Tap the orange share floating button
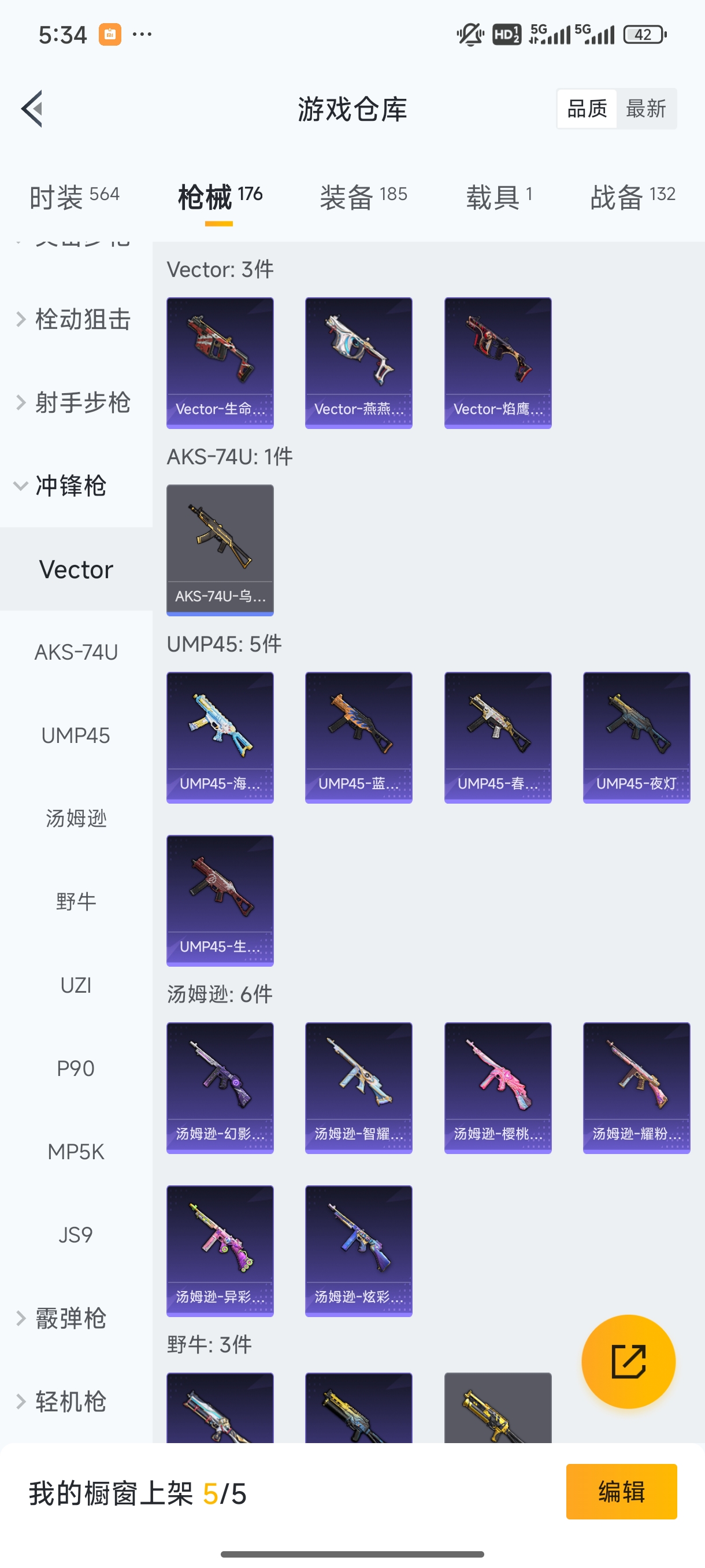The height and width of the screenshot is (1568, 705). point(628,1361)
